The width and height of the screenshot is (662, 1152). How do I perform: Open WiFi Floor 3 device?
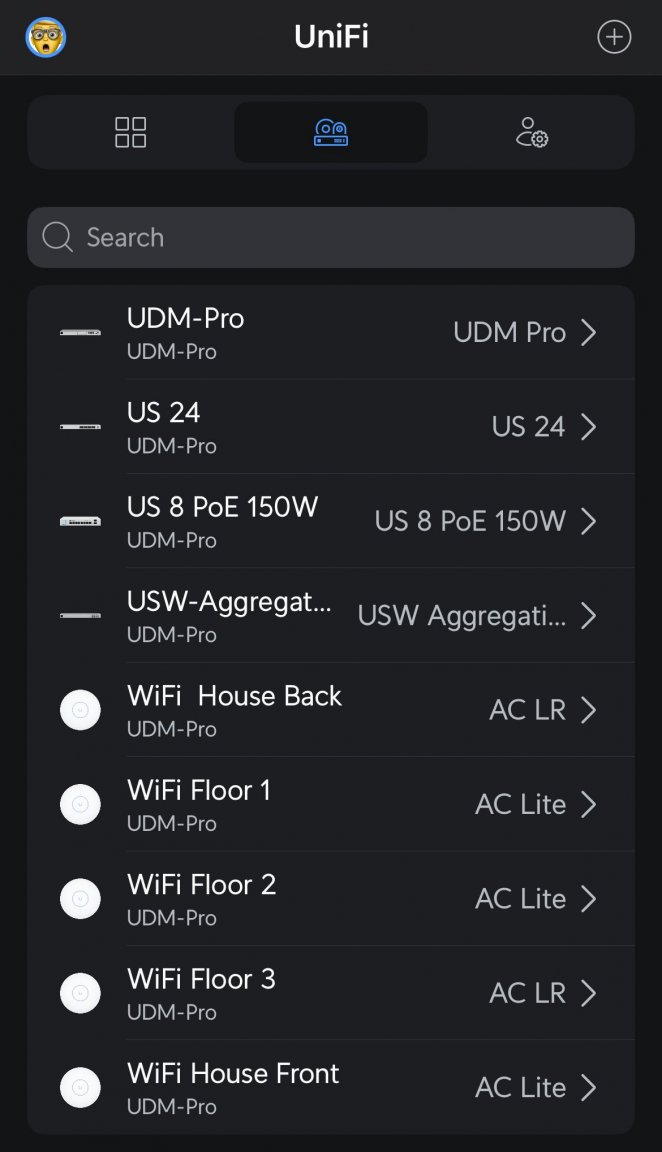331,993
